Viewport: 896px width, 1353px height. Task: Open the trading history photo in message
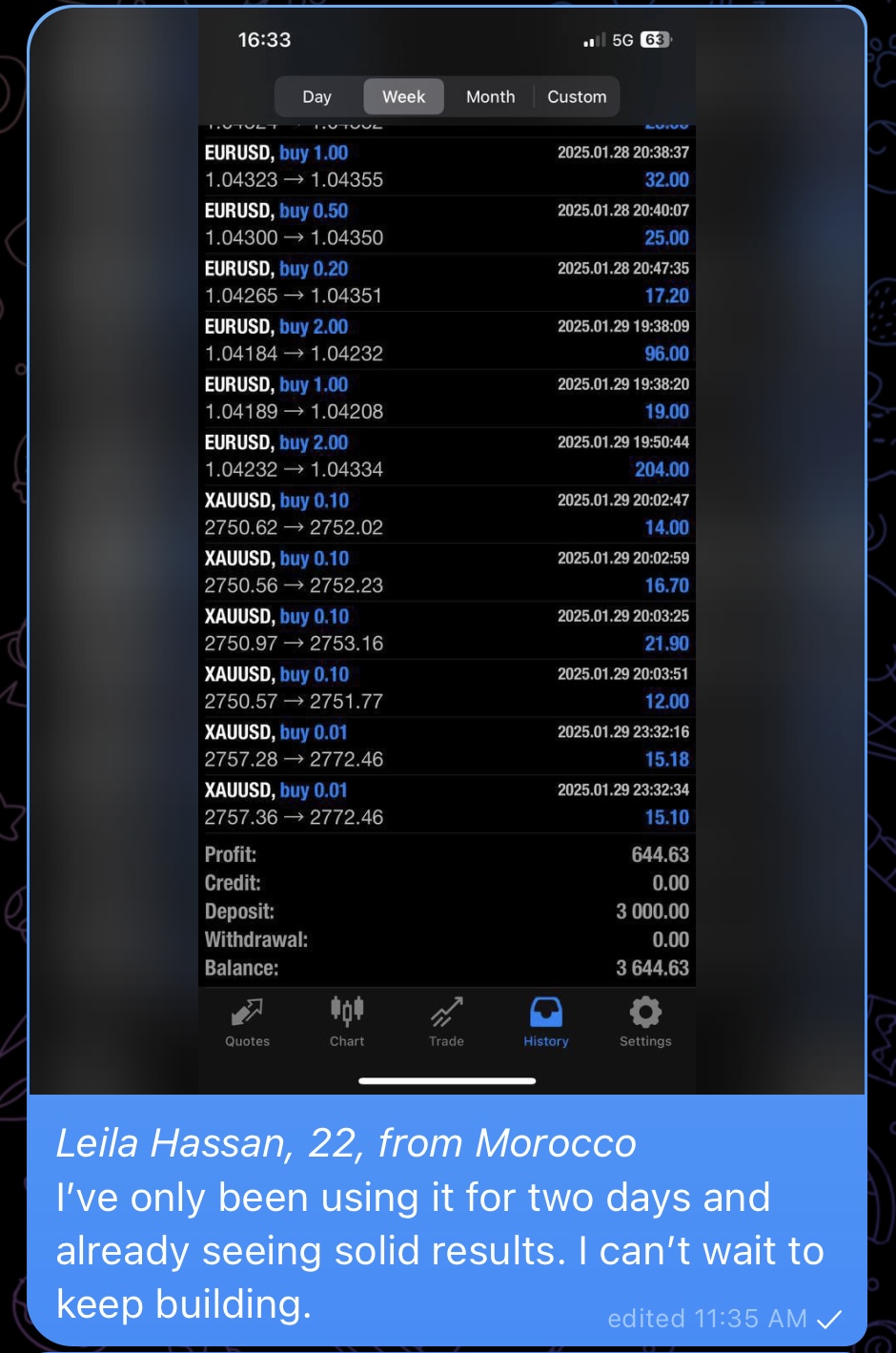(x=446, y=553)
